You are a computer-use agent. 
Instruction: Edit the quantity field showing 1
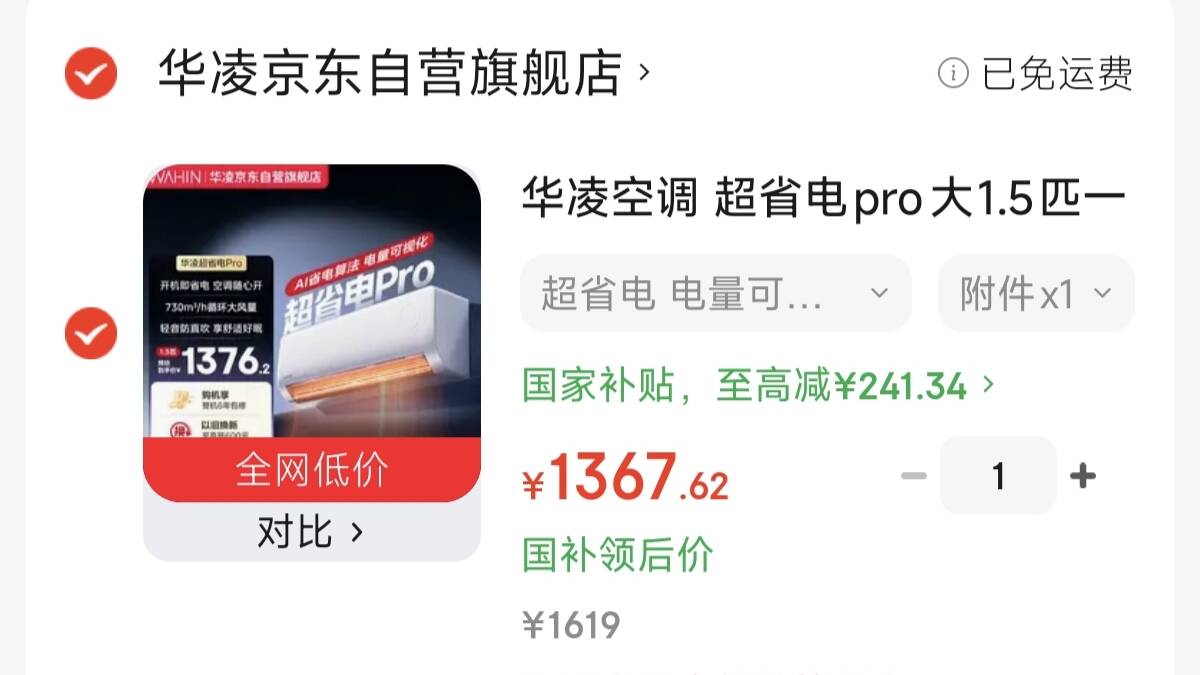click(x=998, y=476)
